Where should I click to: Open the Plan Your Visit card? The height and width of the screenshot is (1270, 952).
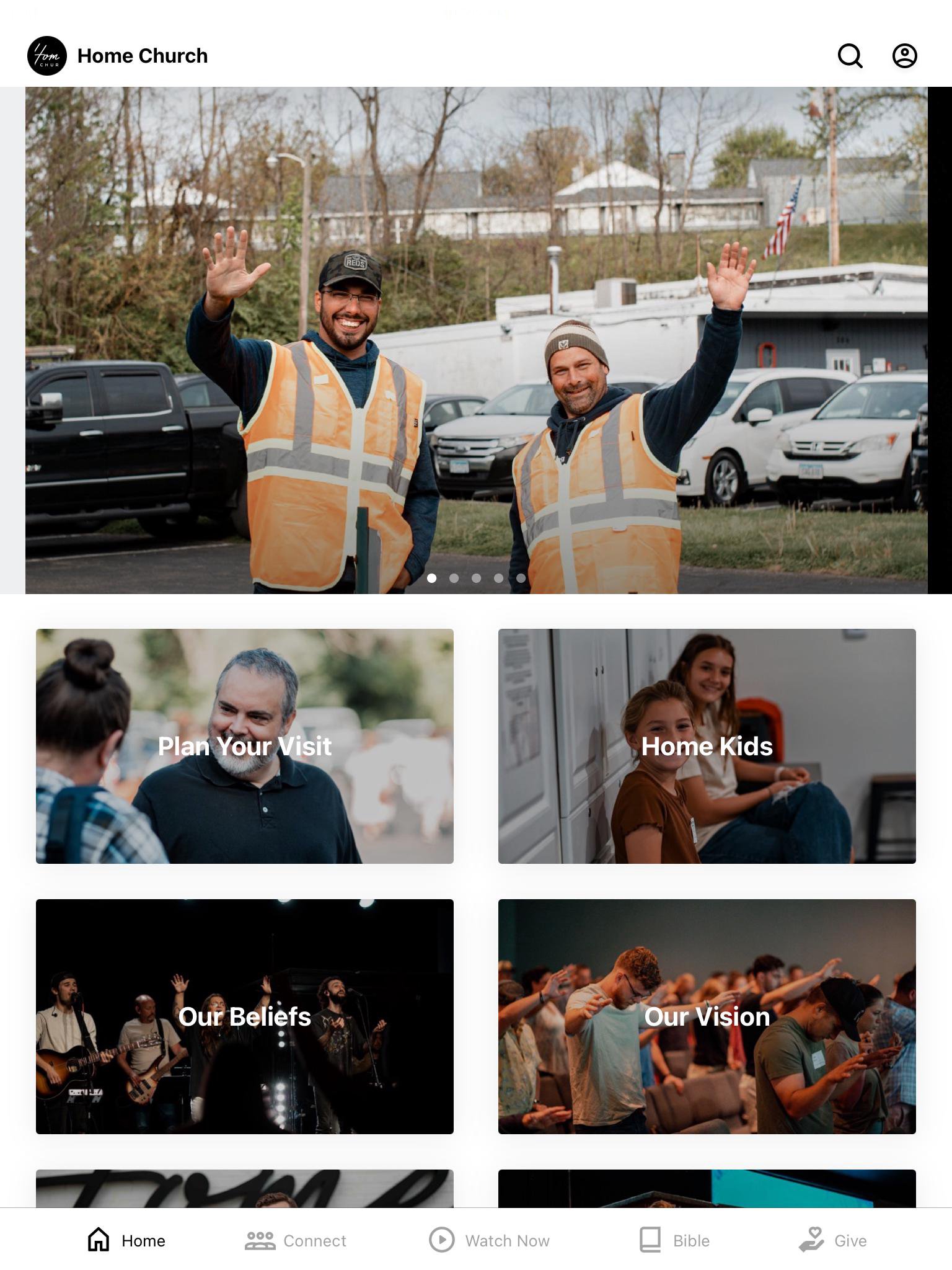244,746
